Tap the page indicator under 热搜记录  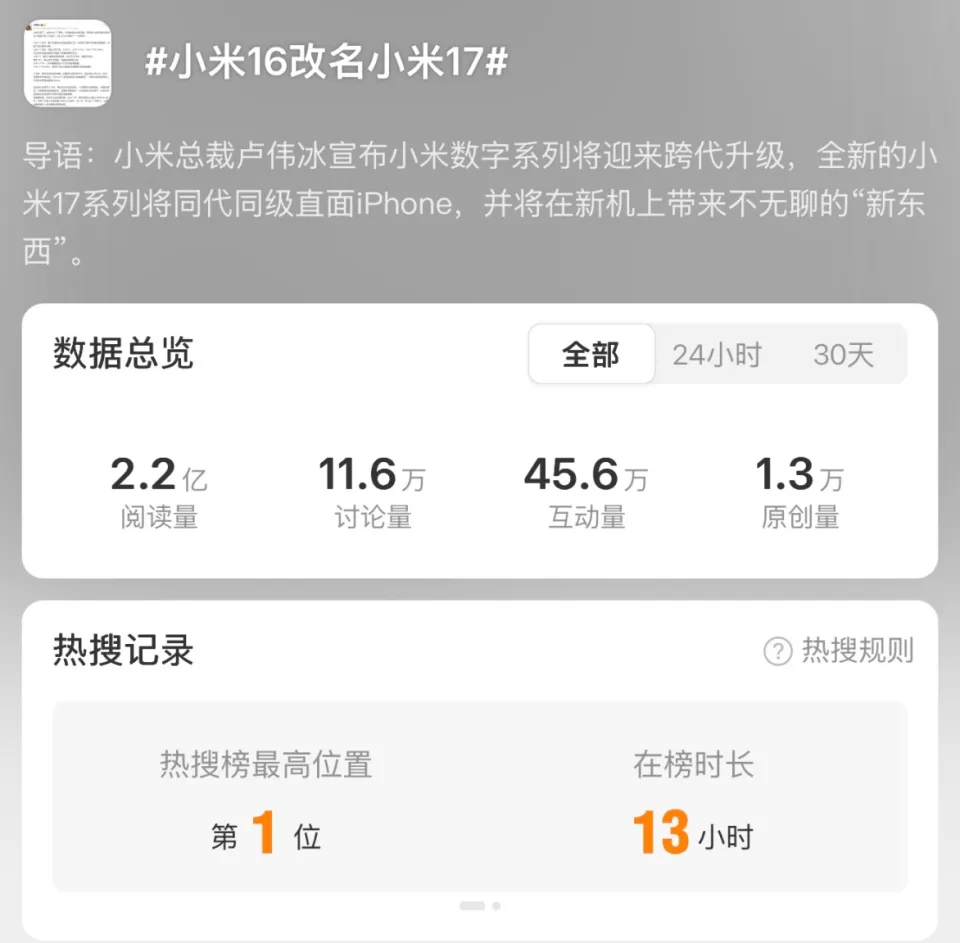(x=480, y=906)
